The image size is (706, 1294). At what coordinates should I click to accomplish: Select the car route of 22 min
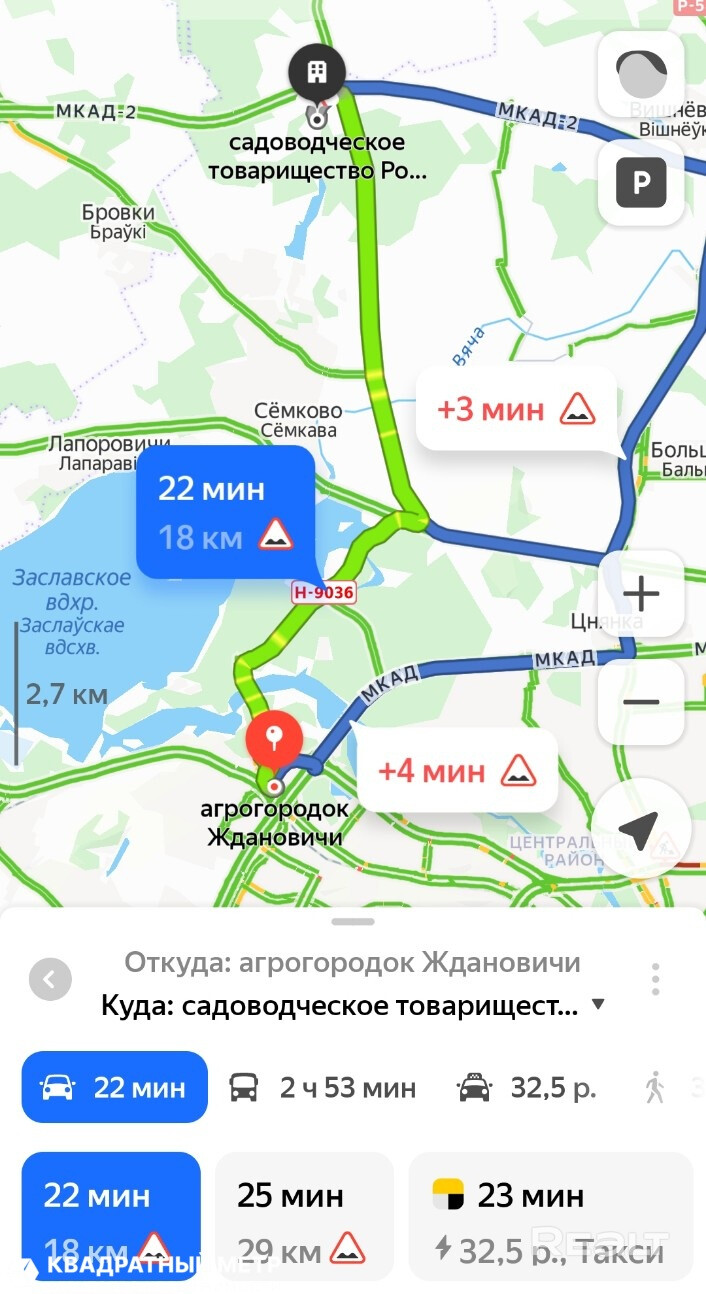[x=114, y=1087]
